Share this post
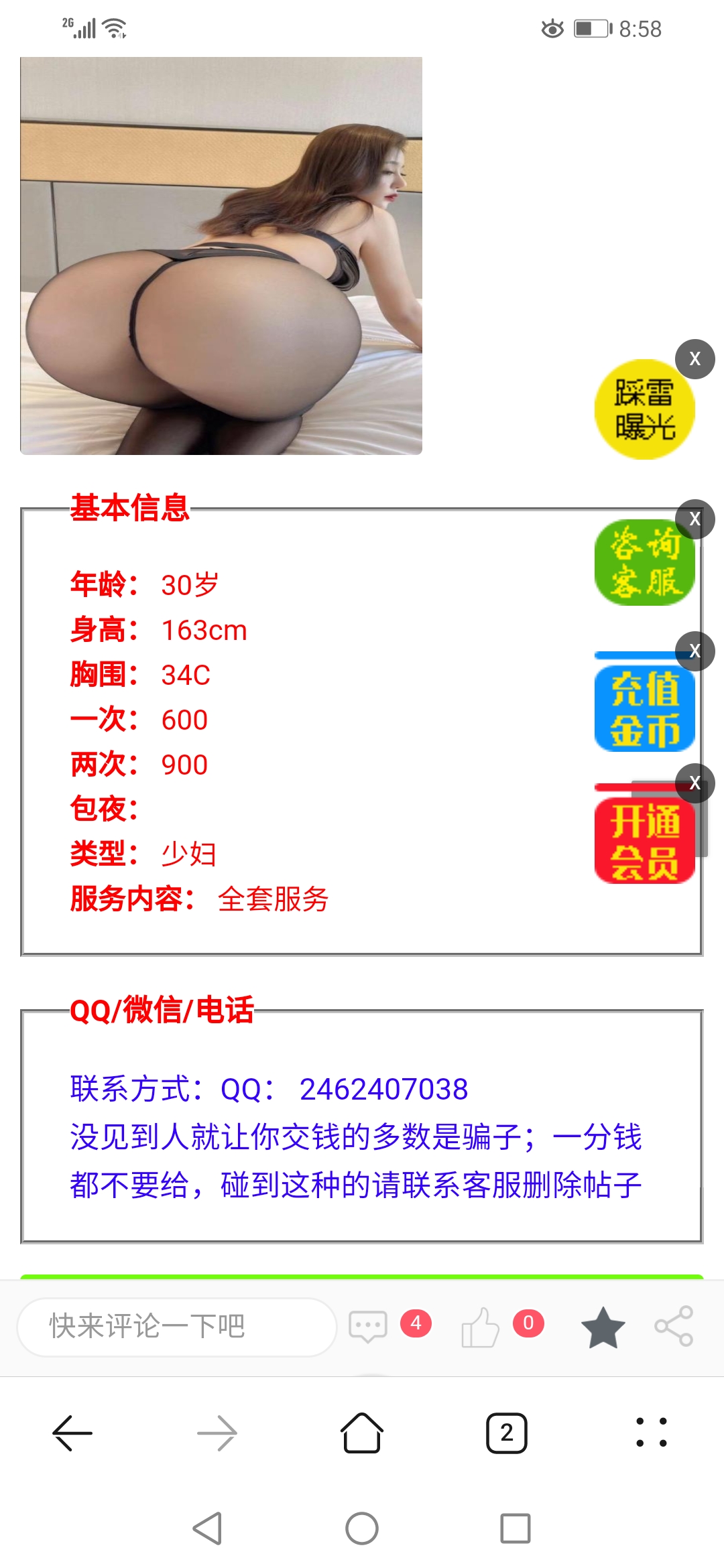 674,1326
